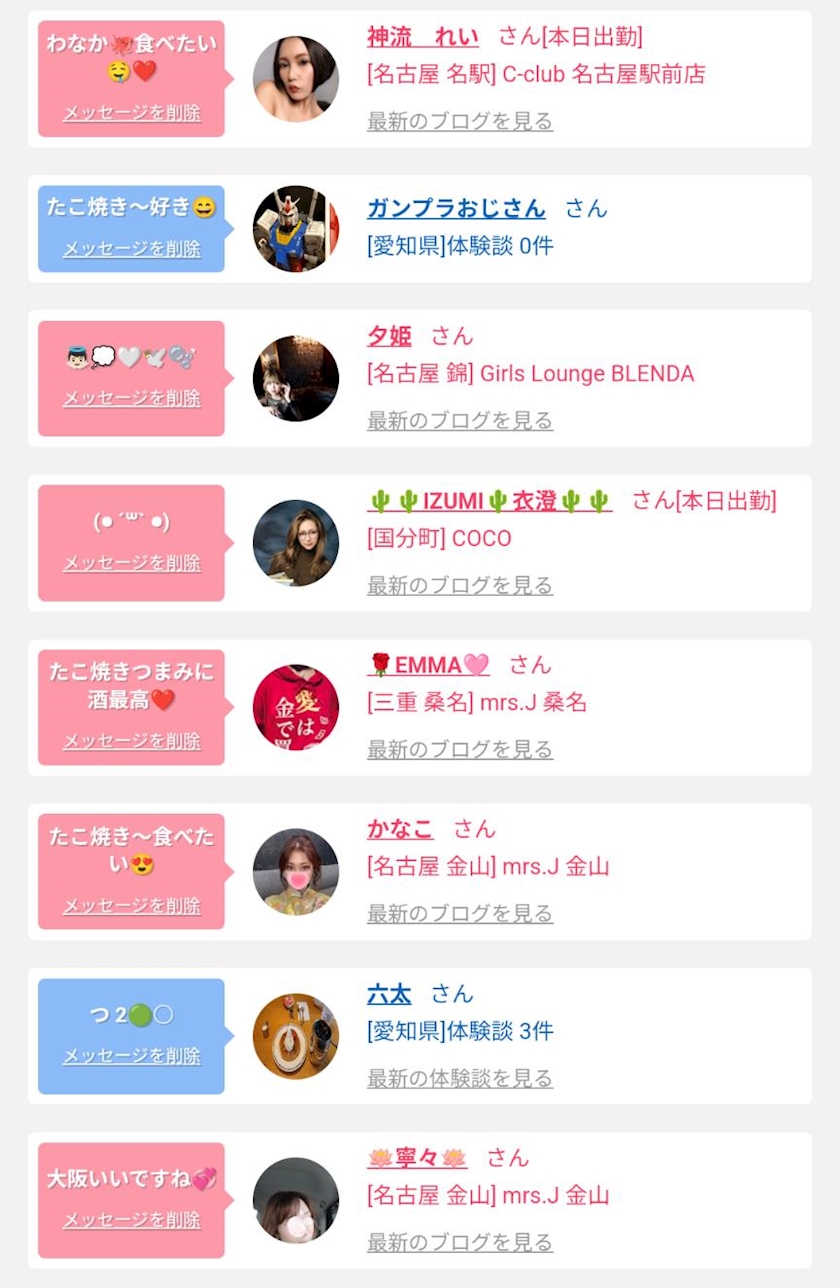This screenshot has height=1288, width=840.
Task: Open IZUMI 衣澄's profile link
Action: 489,501
